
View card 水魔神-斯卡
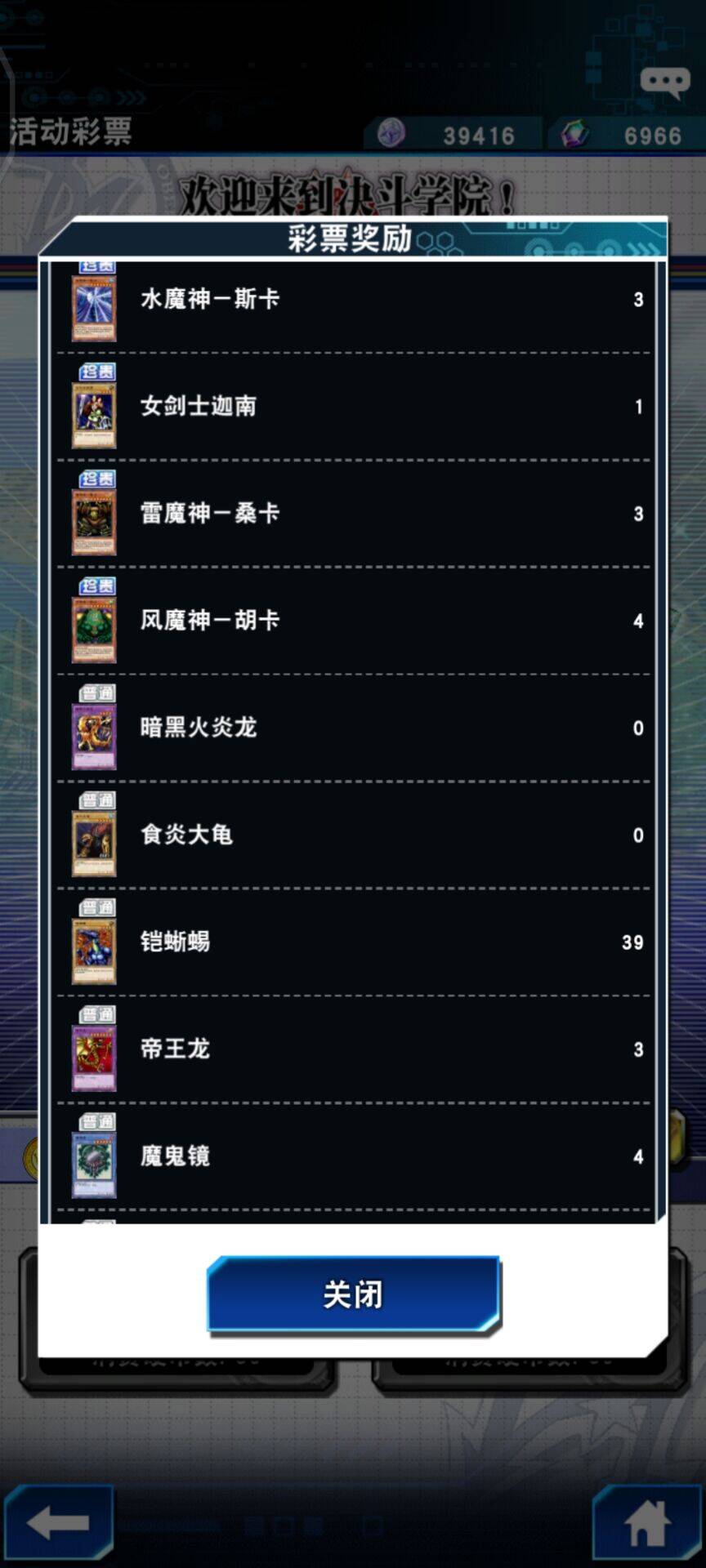pos(95,306)
